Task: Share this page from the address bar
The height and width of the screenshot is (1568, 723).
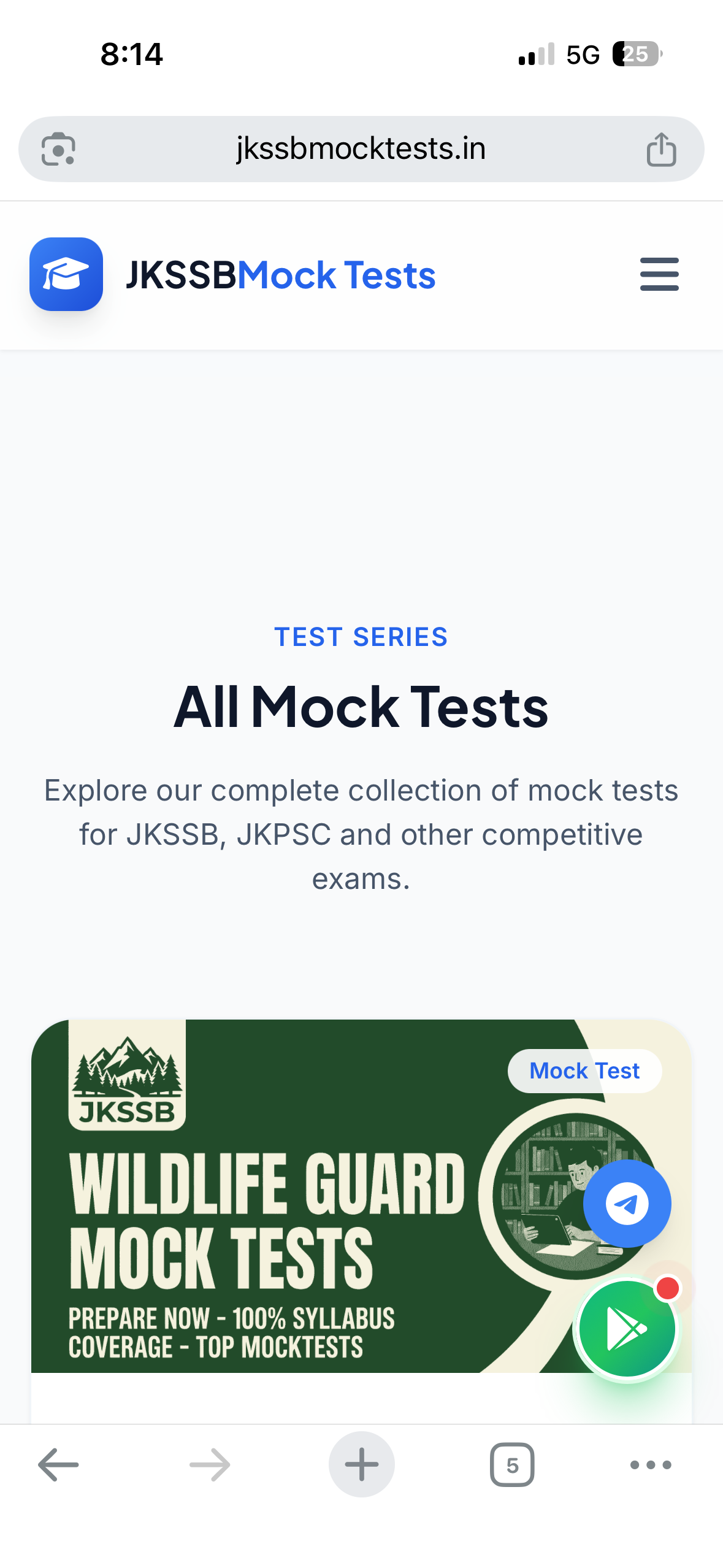Action: pyautogui.click(x=661, y=150)
